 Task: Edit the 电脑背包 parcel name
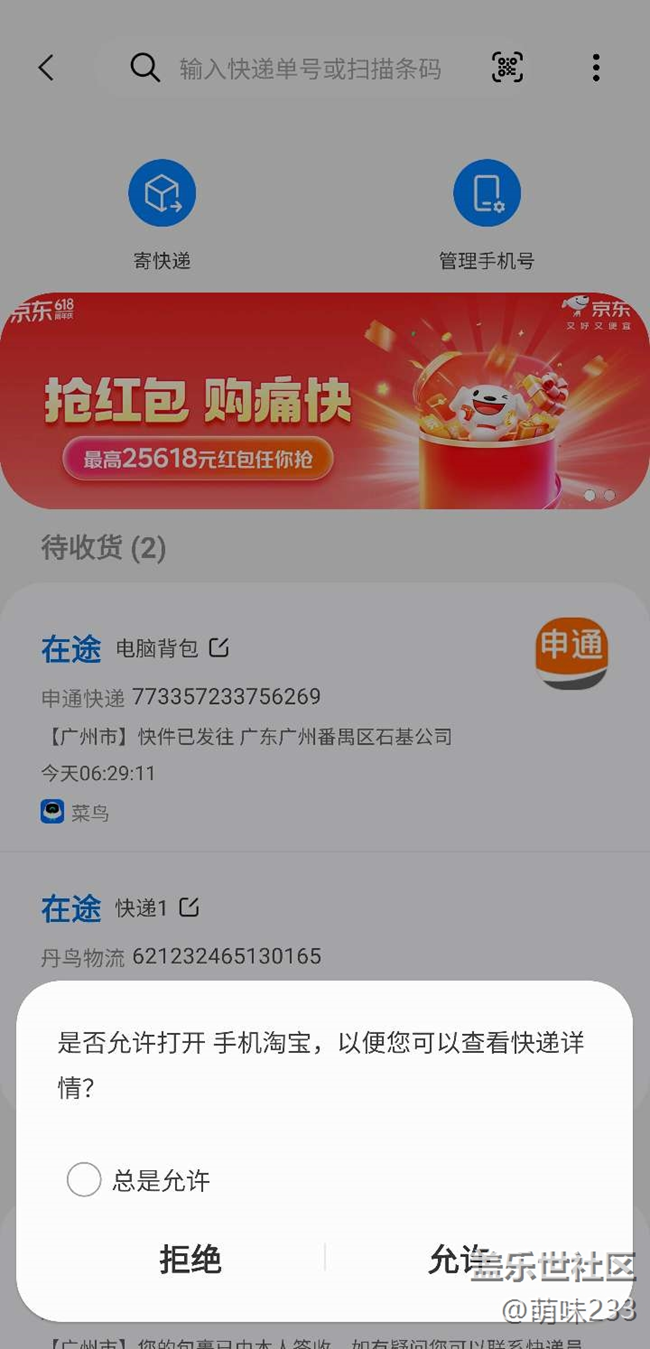click(x=219, y=648)
